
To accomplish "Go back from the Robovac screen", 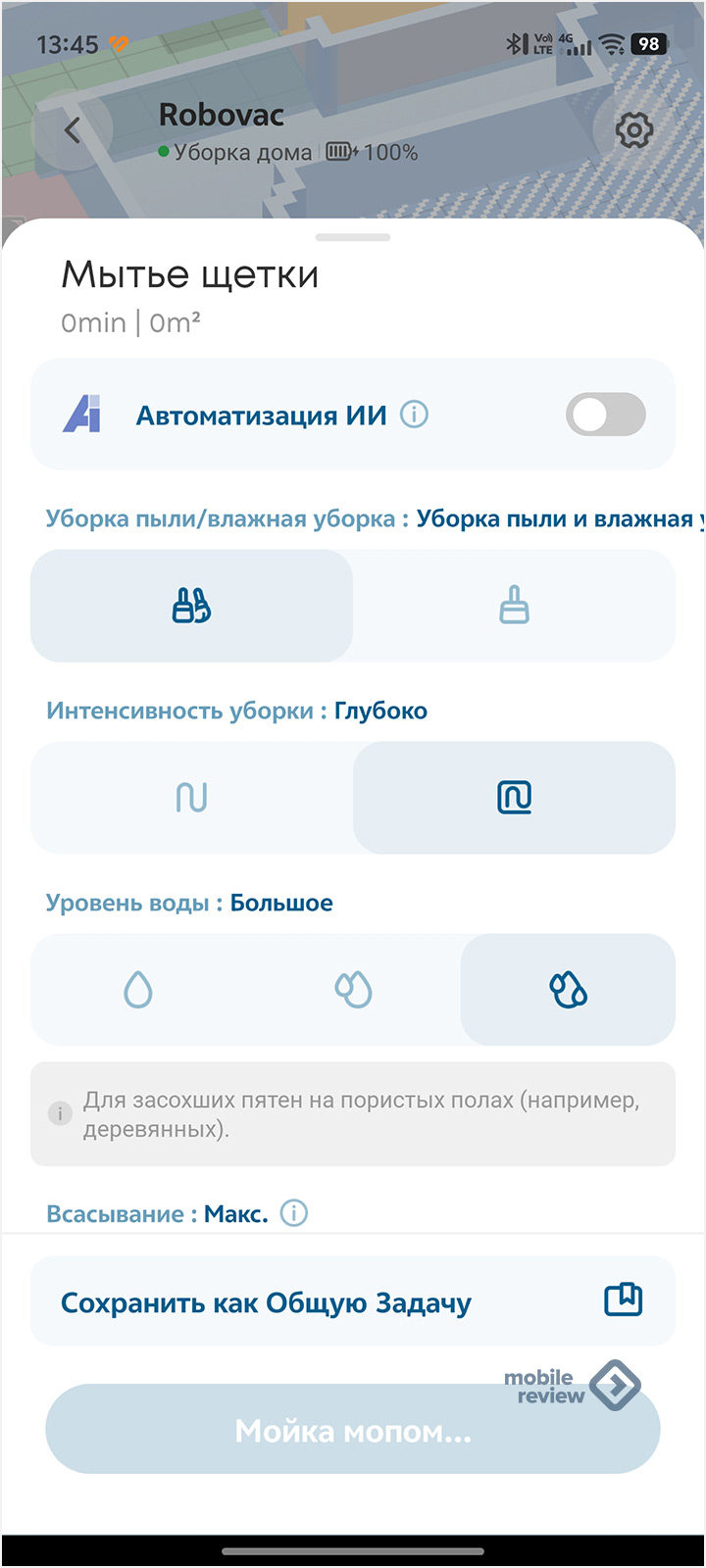I will pos(73,130).
